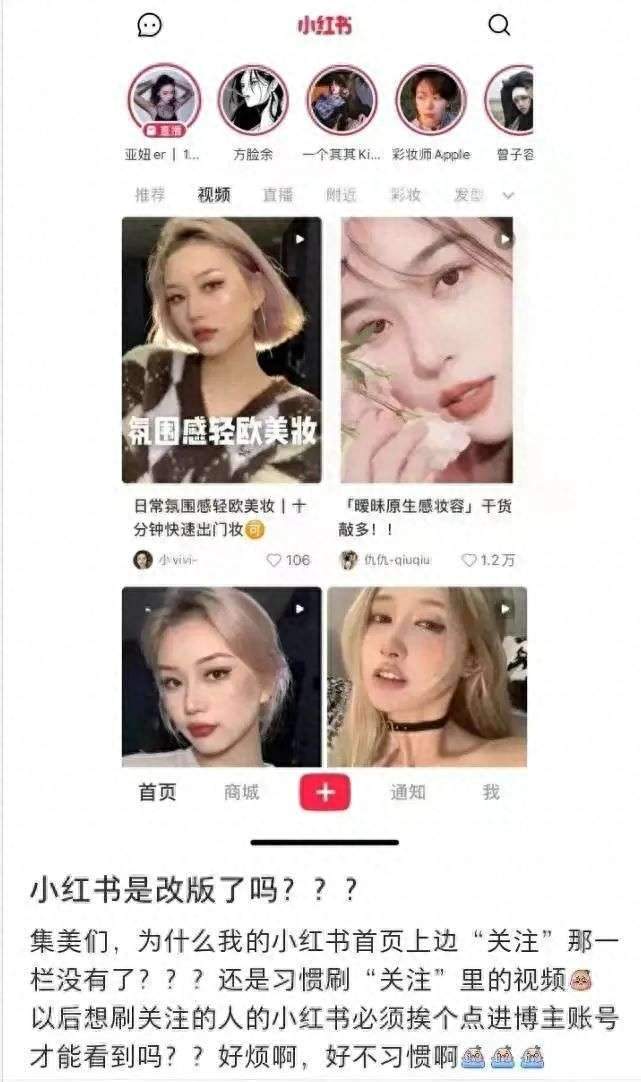Go to the 首页 tab
Viewport: 641px width, 1082px height.
click(x=157, y=793)
